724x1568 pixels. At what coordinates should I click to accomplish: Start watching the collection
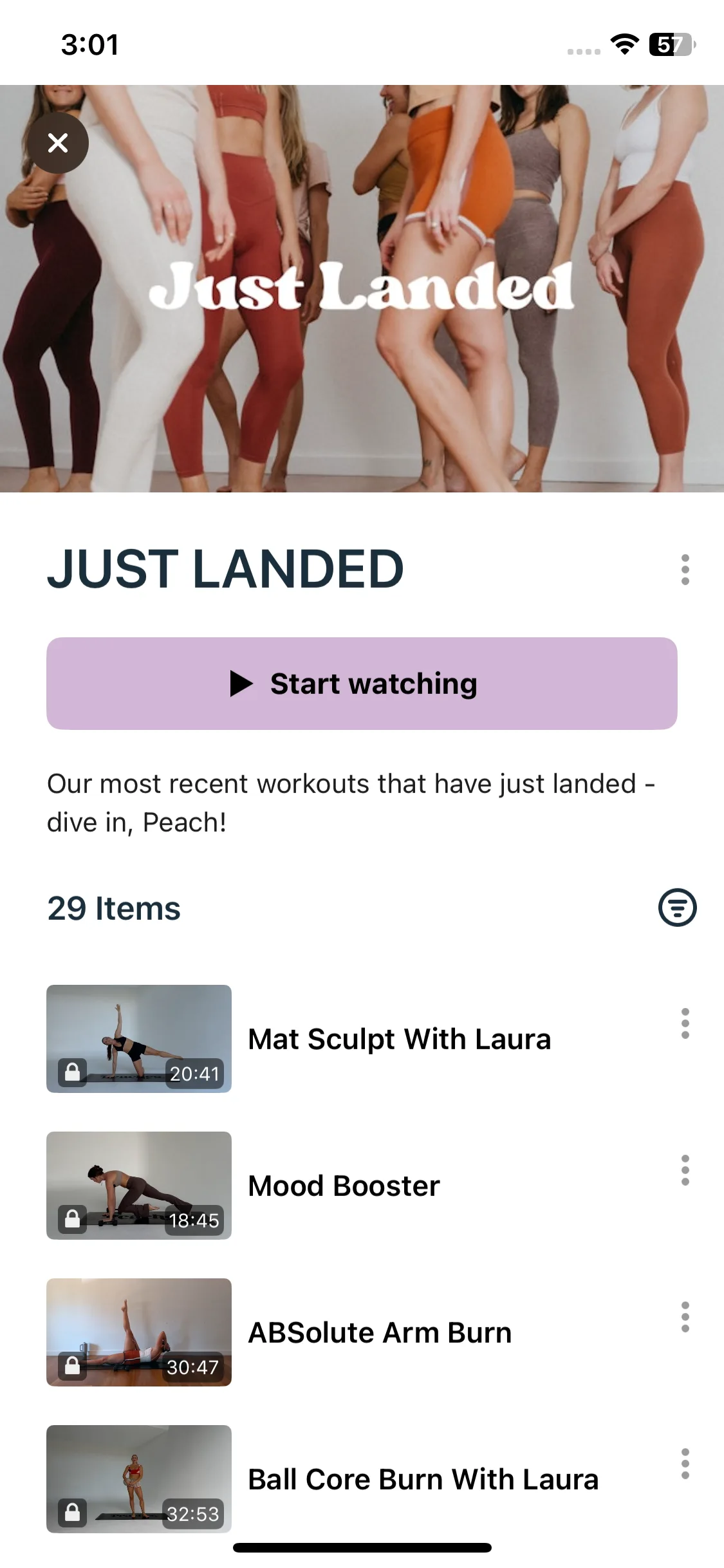362,684
